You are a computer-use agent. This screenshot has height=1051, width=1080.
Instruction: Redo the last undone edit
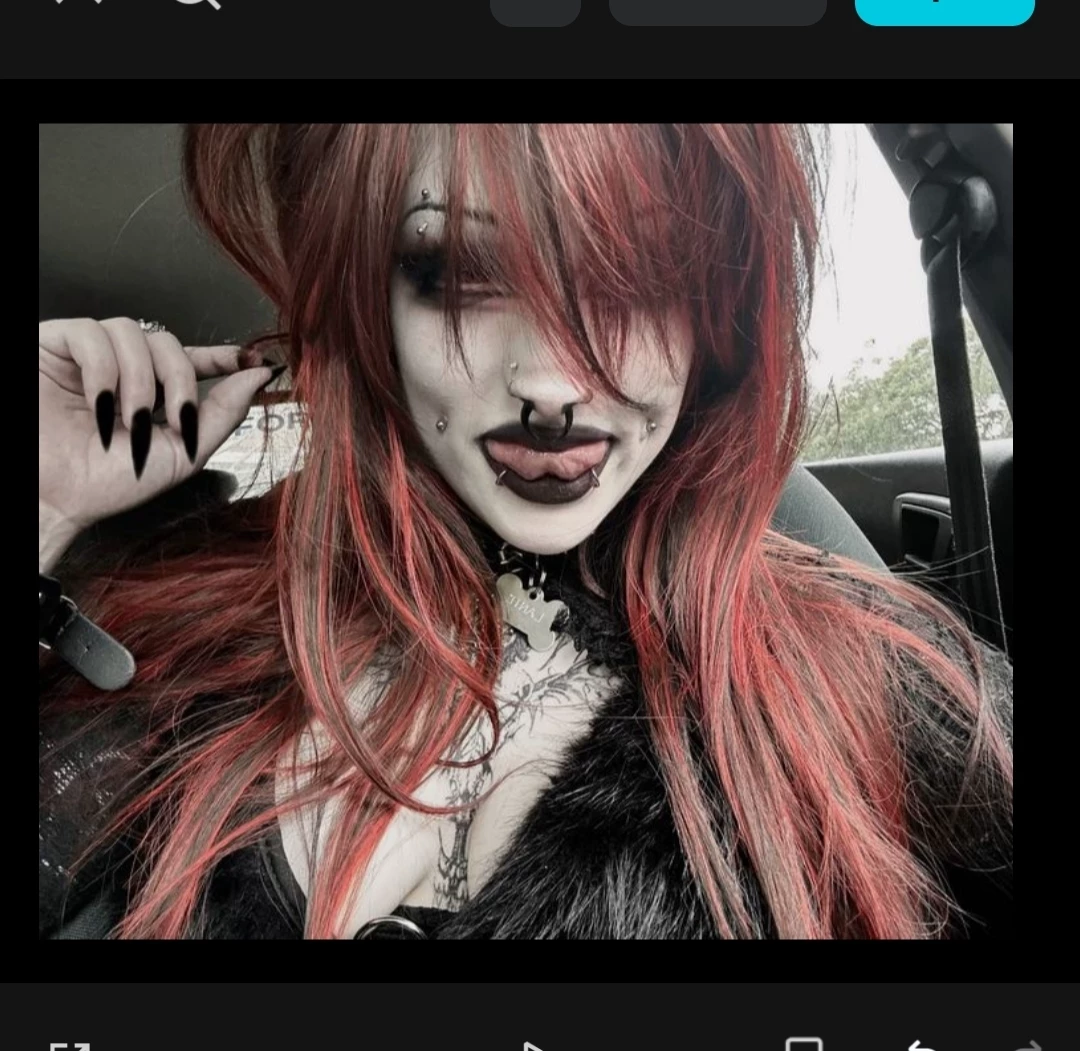tap(1027, 1046)
